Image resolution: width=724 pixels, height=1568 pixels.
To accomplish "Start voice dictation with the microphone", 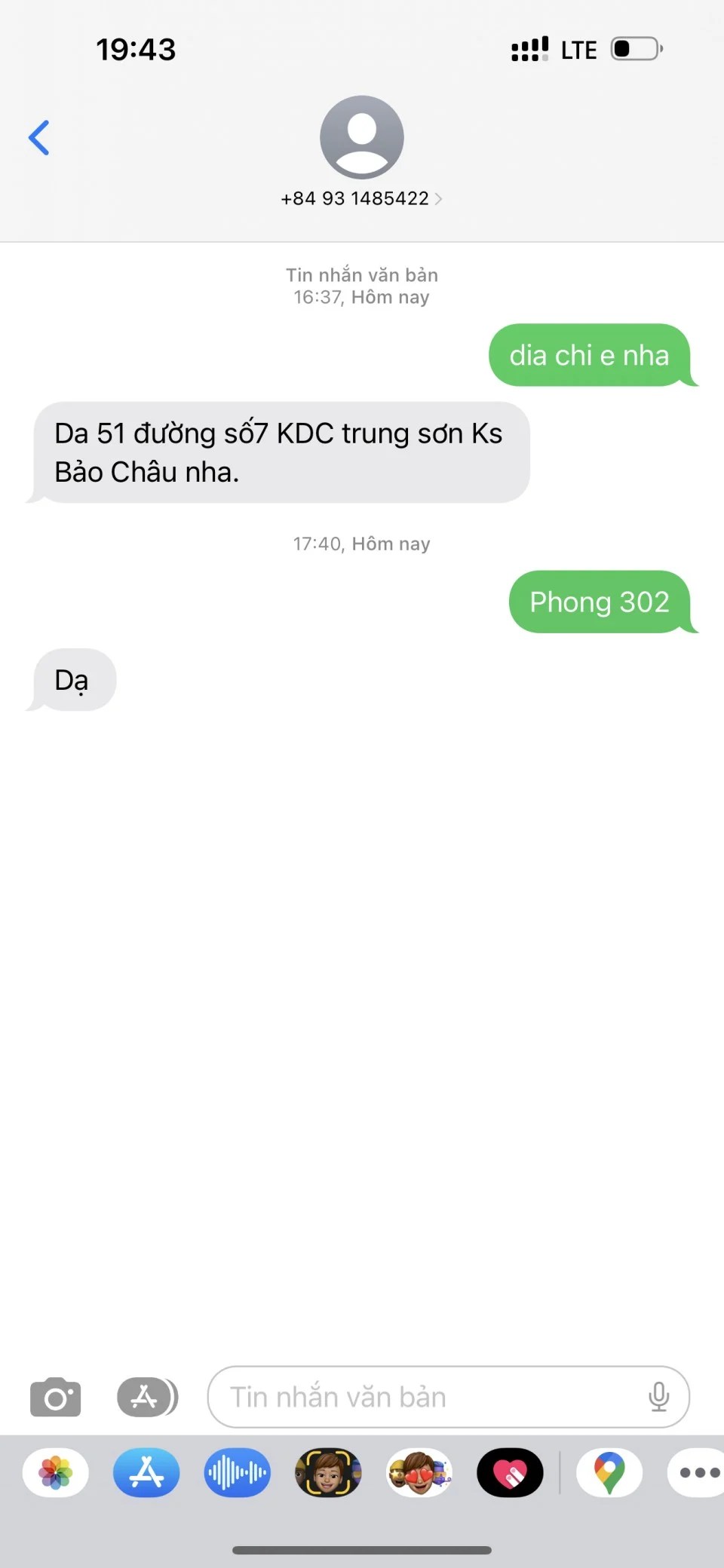I will click(x=658, y=1397).
